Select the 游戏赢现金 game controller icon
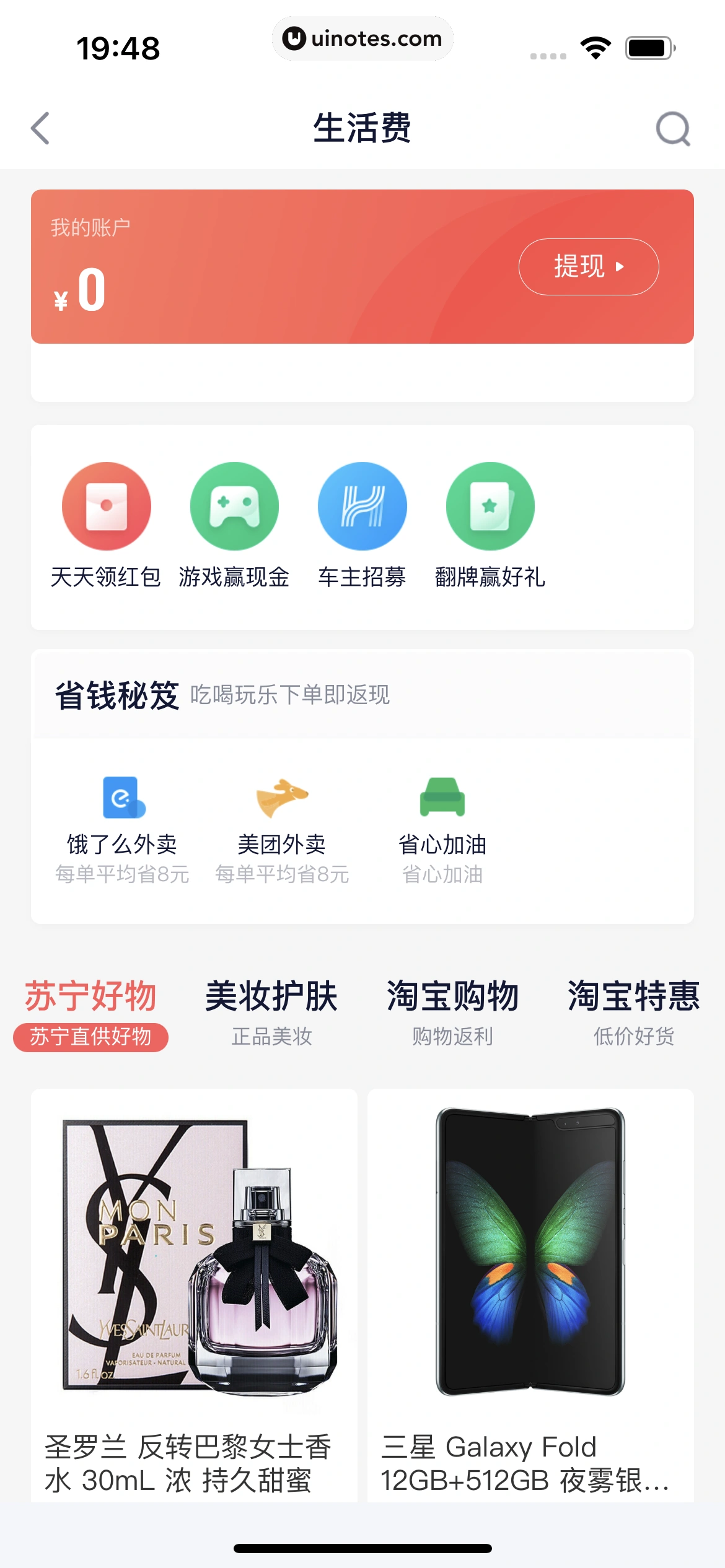 coord(234,505)
